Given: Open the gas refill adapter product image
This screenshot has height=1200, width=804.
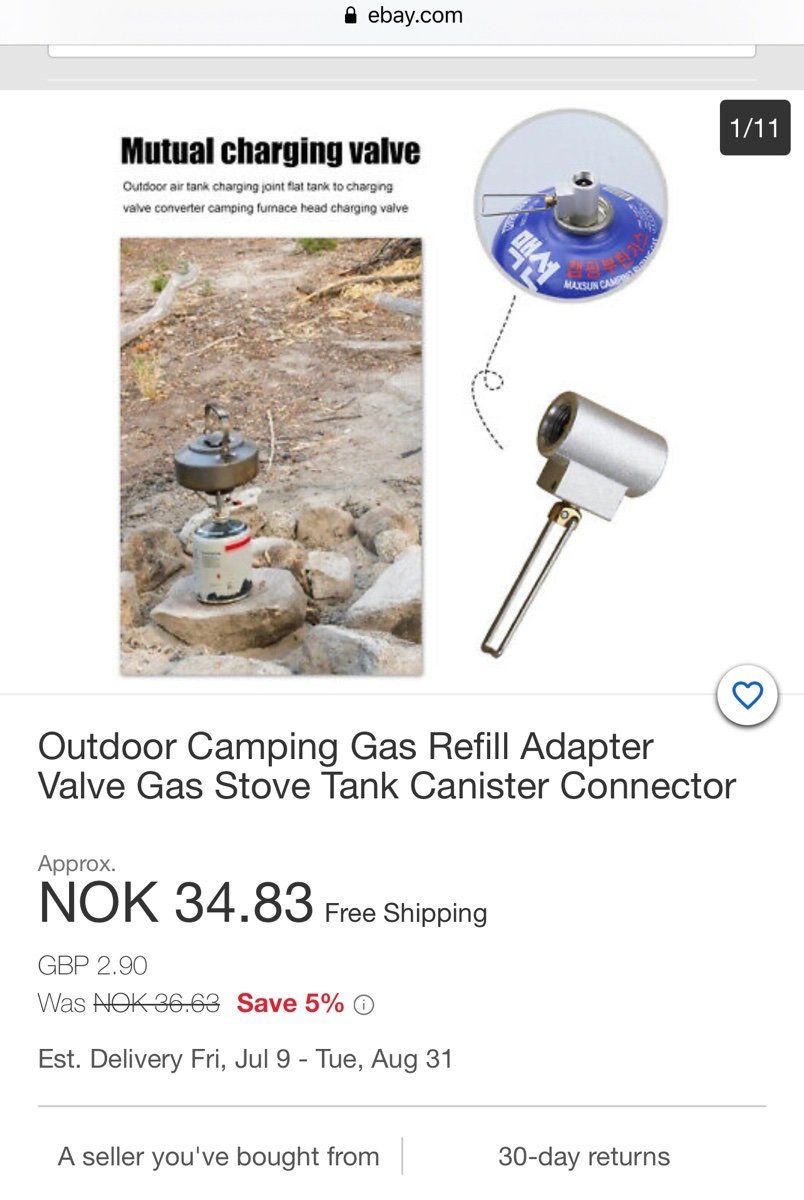Looking at the screenshot, I should coord(400,390).
